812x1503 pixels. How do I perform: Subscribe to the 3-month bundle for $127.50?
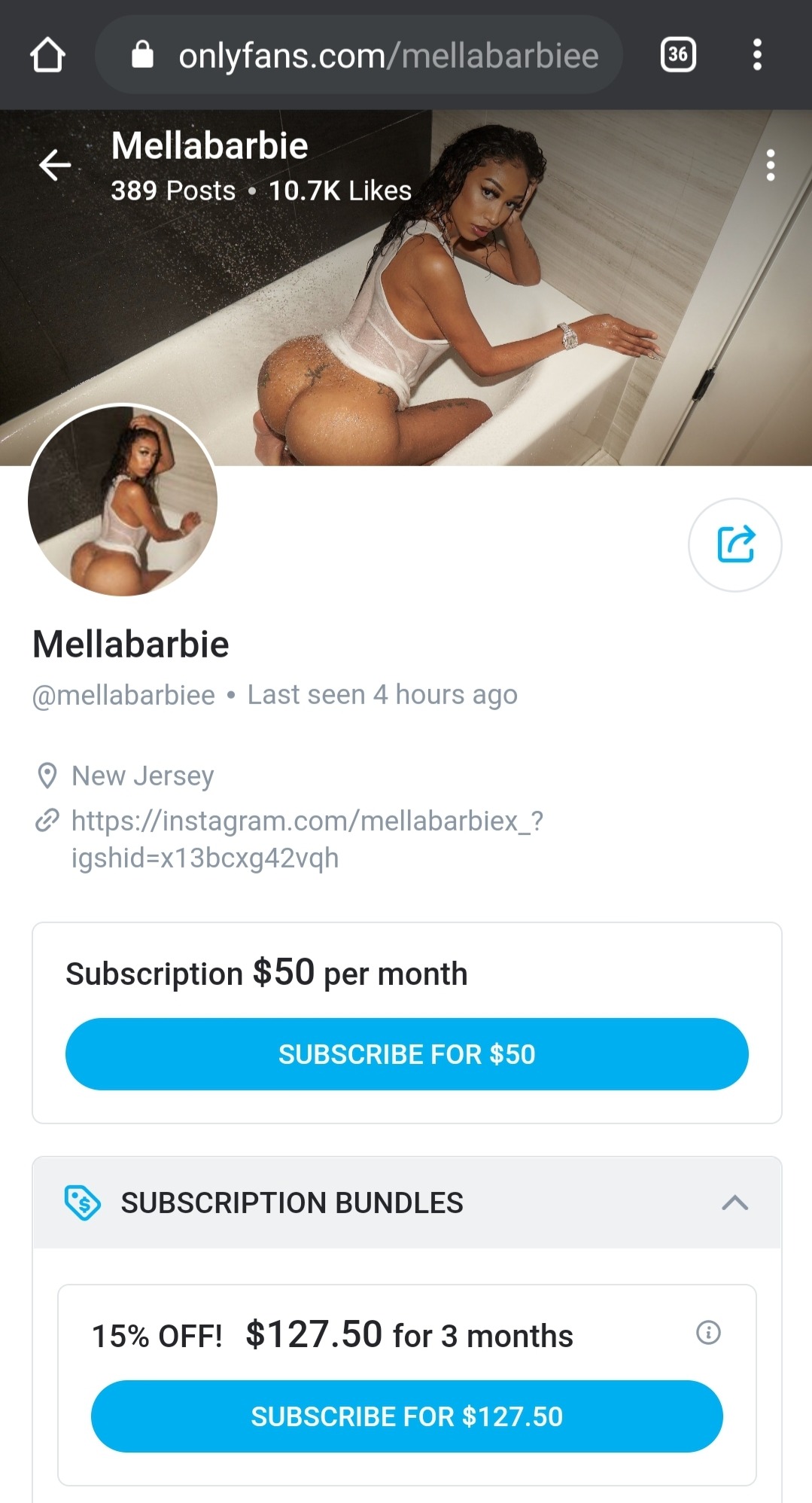[x=406, y=1416]
